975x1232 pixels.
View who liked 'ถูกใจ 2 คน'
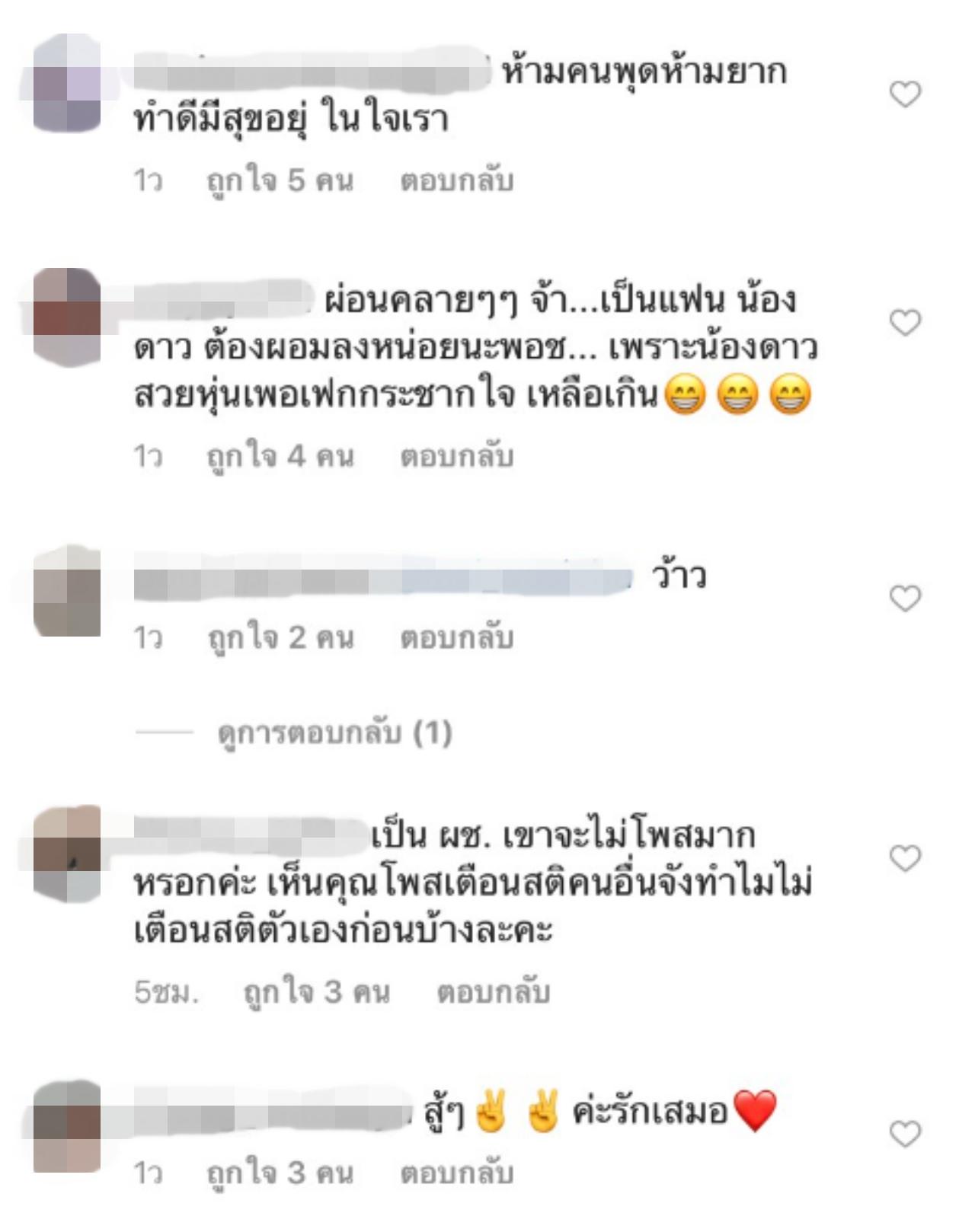pos(280,638)
